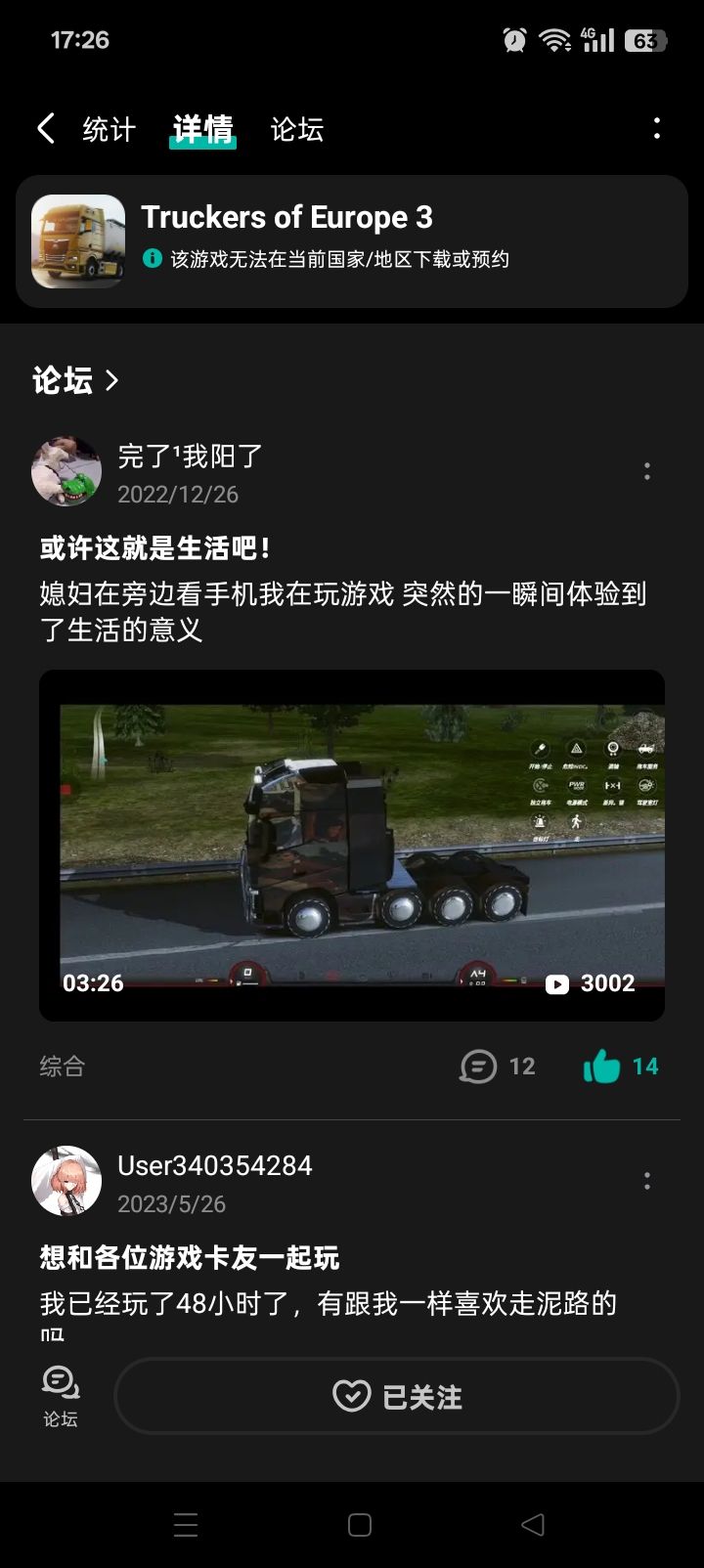704x1568 pixels.
Task: Tap the back arrow in the top bar
Action: pos(44,128)
